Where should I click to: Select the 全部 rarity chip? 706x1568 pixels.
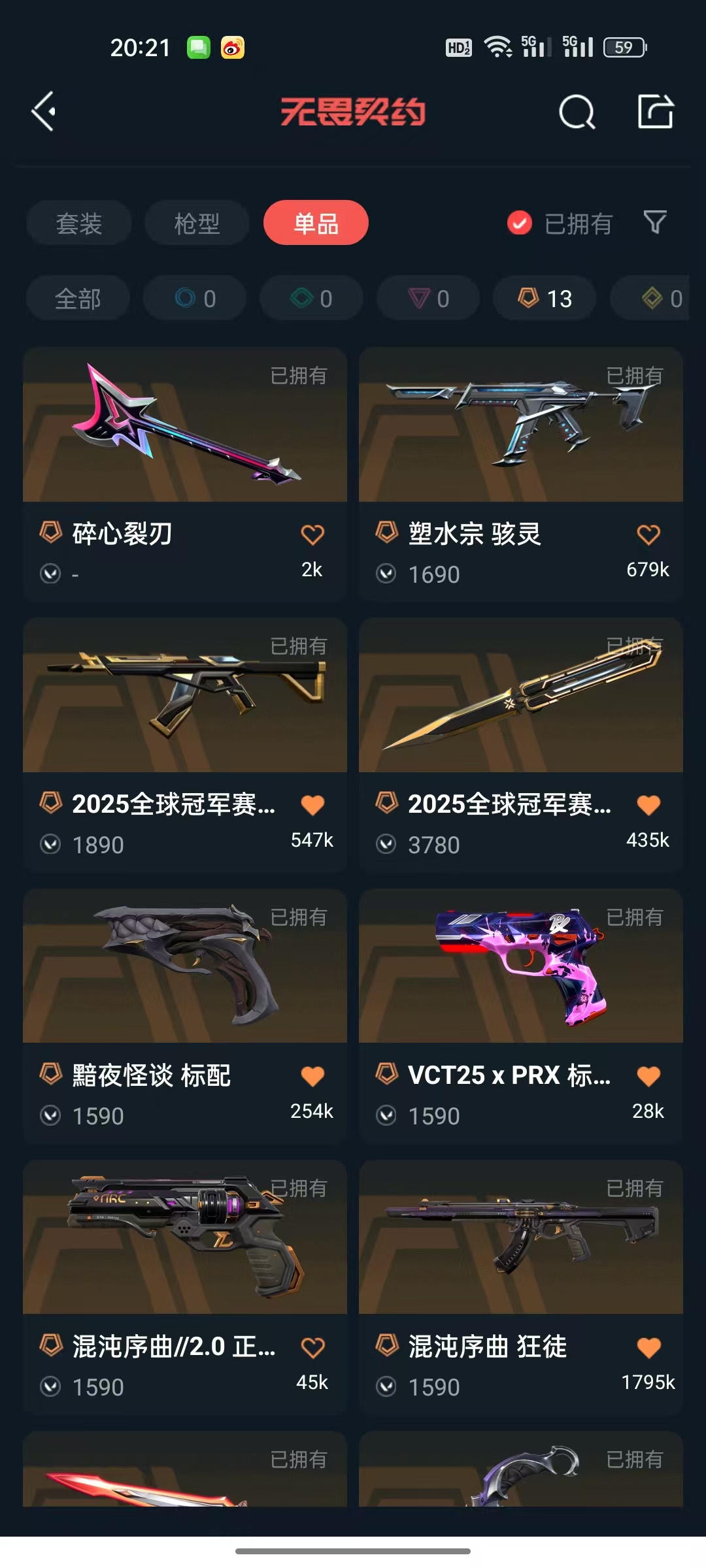pos(78,299)
